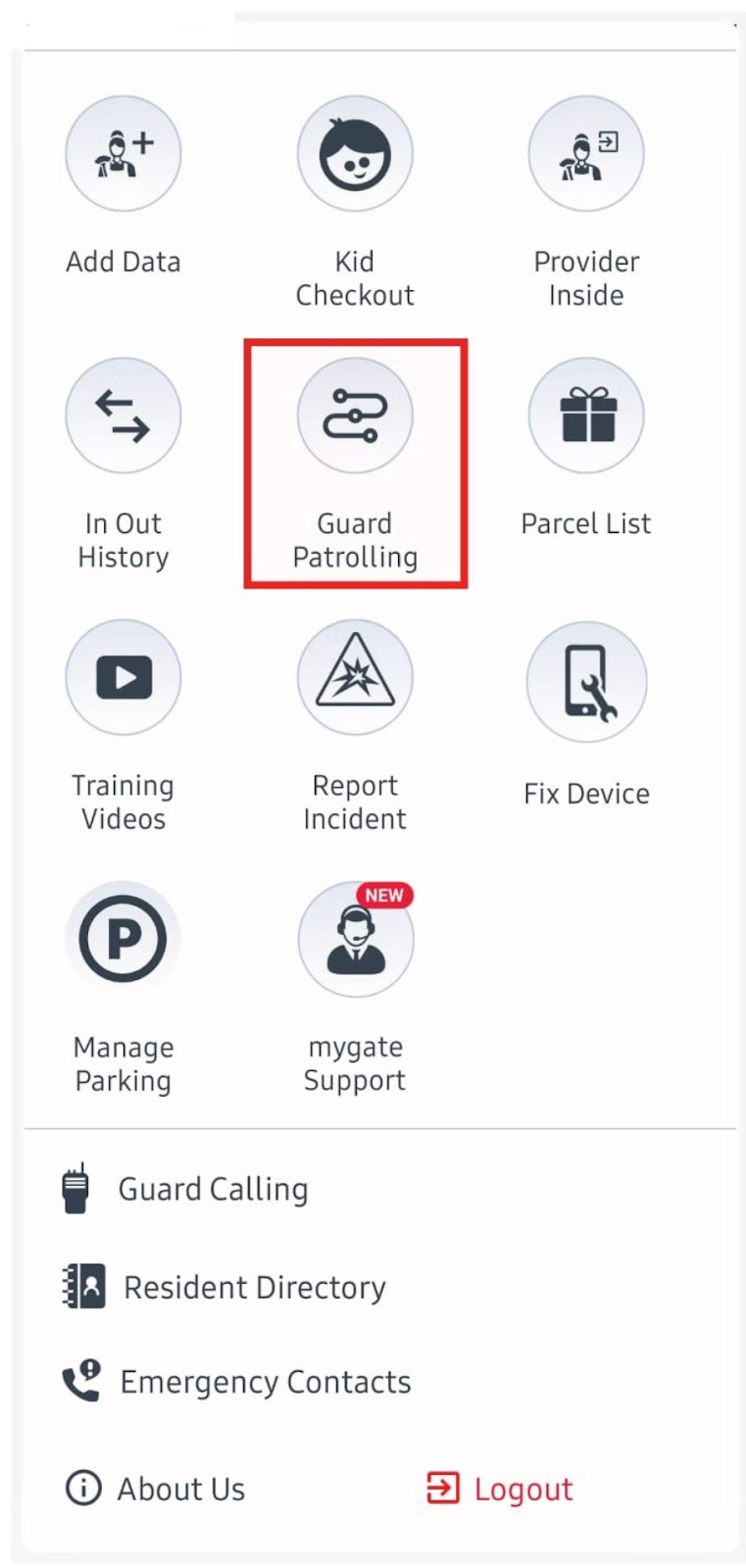Image resolution: width=746 pixels, height=1568 pixels.
Task: Open Fix Device
Action: [586, 682]
